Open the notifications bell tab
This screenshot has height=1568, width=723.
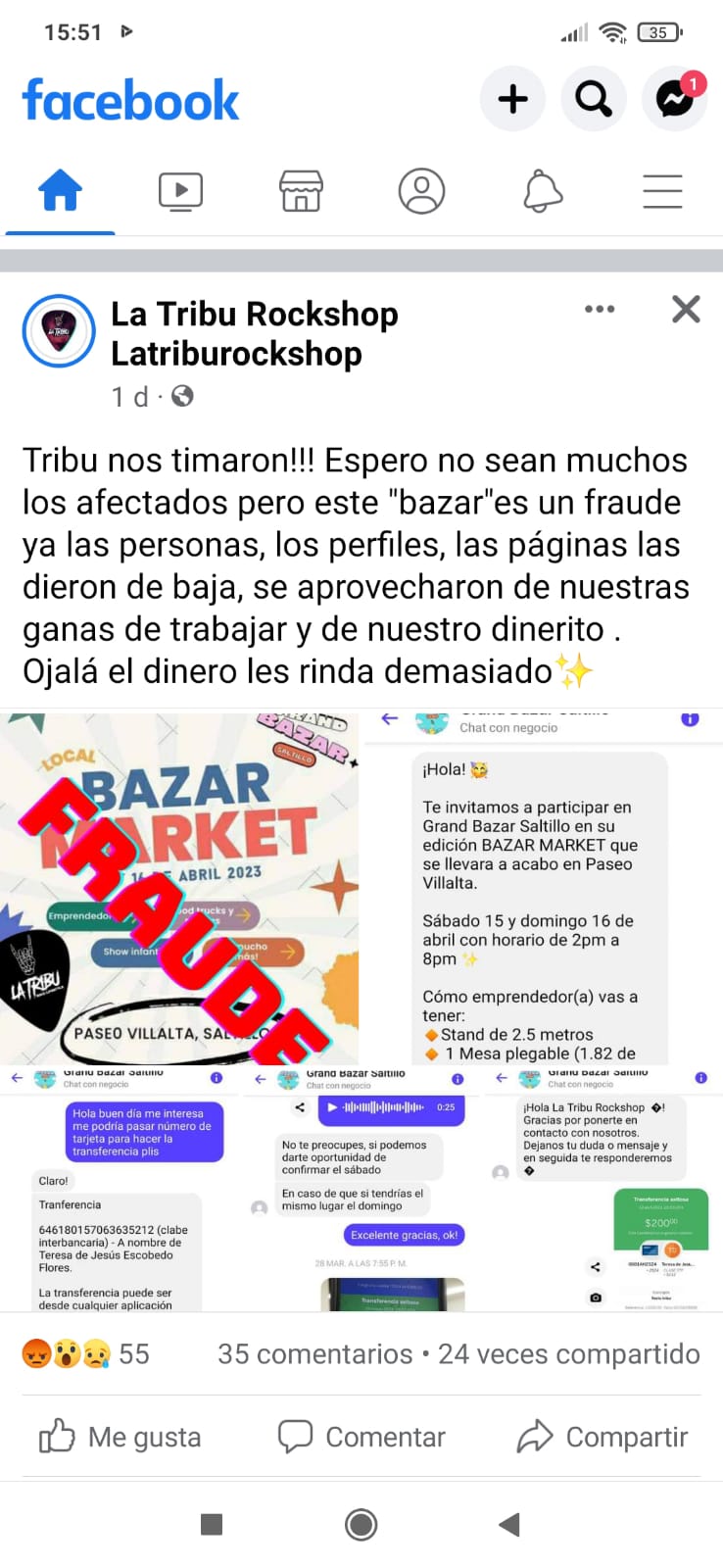(x=542, y=191)
